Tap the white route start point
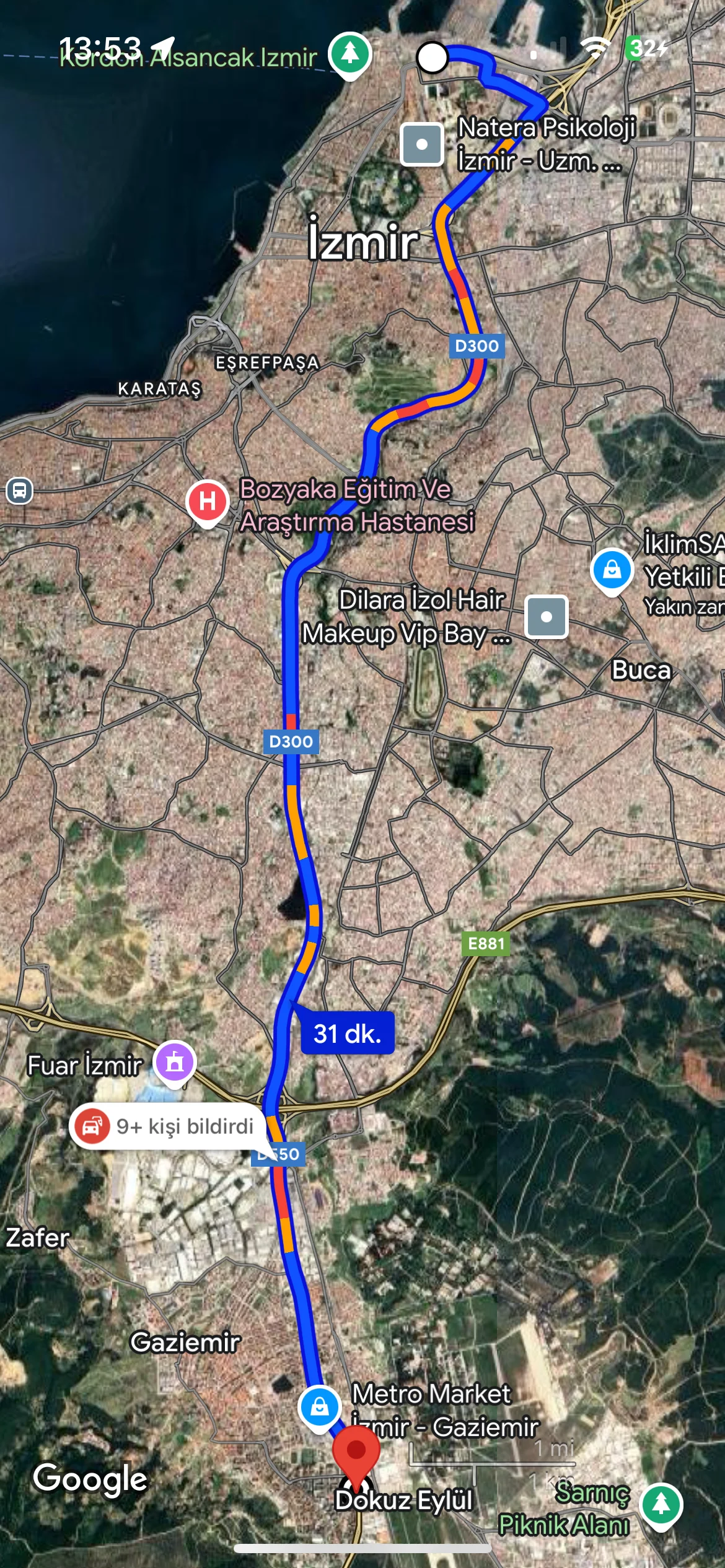725x1568 pixels. click(x=432, y=58)
